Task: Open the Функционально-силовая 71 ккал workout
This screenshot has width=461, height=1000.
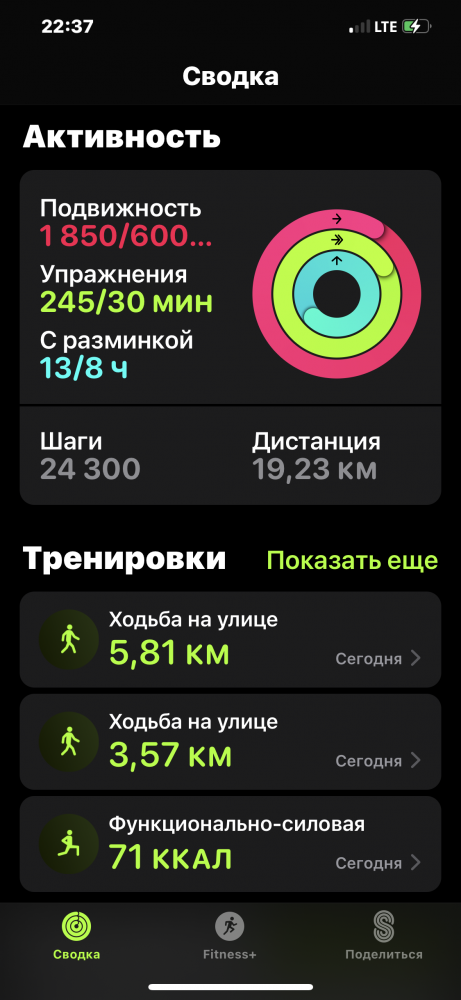Action: (x=230, y=844)
